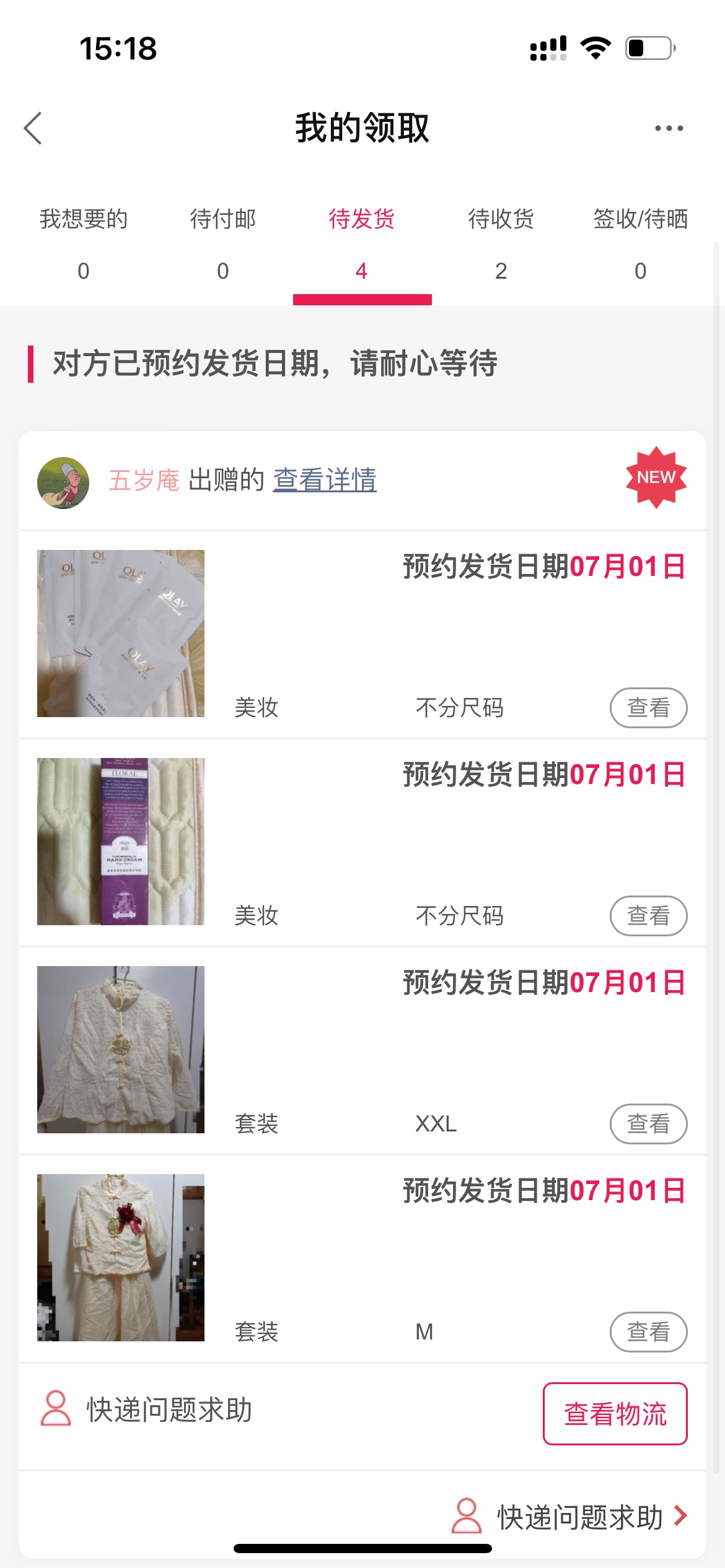725x1568 pixels.
Task: Tap 查看 for the Olay mask item
Action: 649,707
